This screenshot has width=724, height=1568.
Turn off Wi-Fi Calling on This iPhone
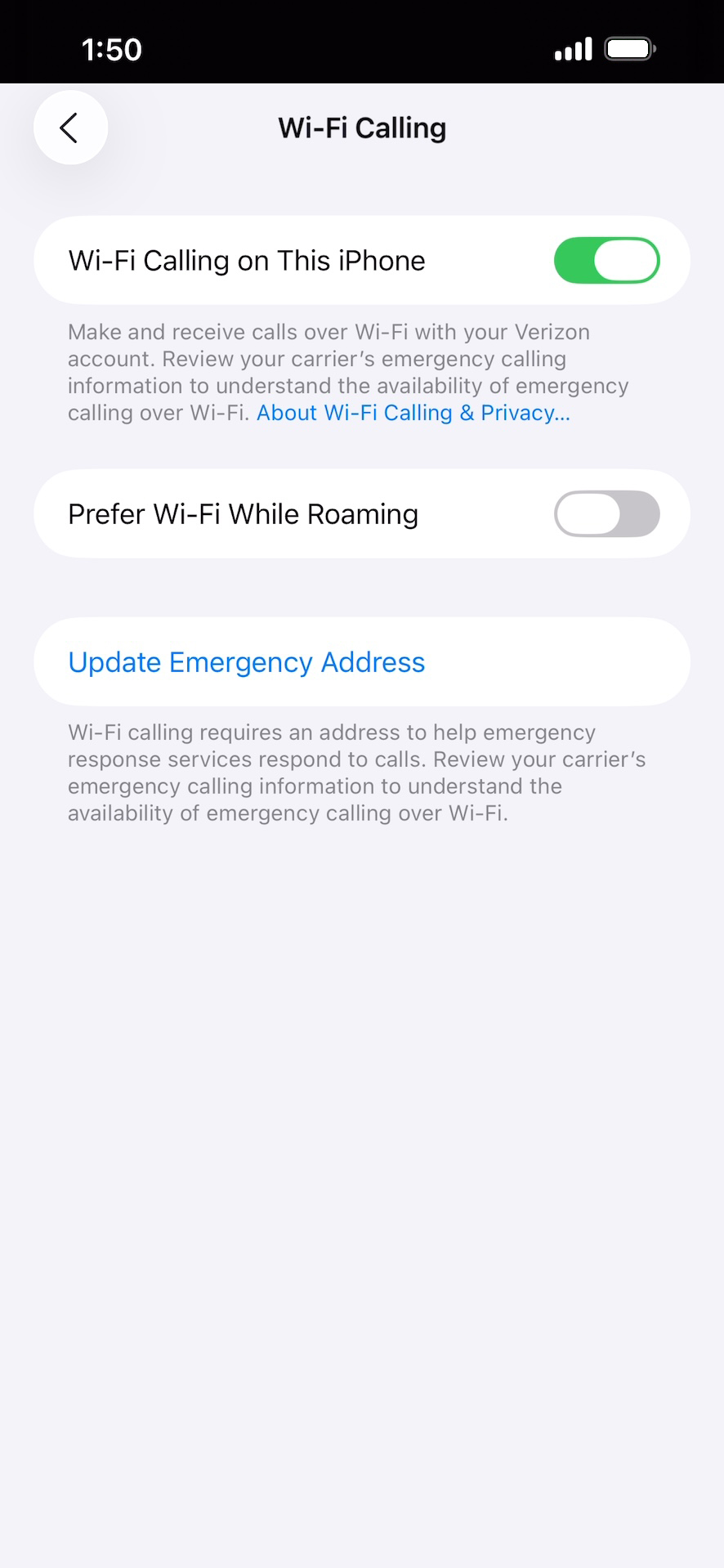606,261
